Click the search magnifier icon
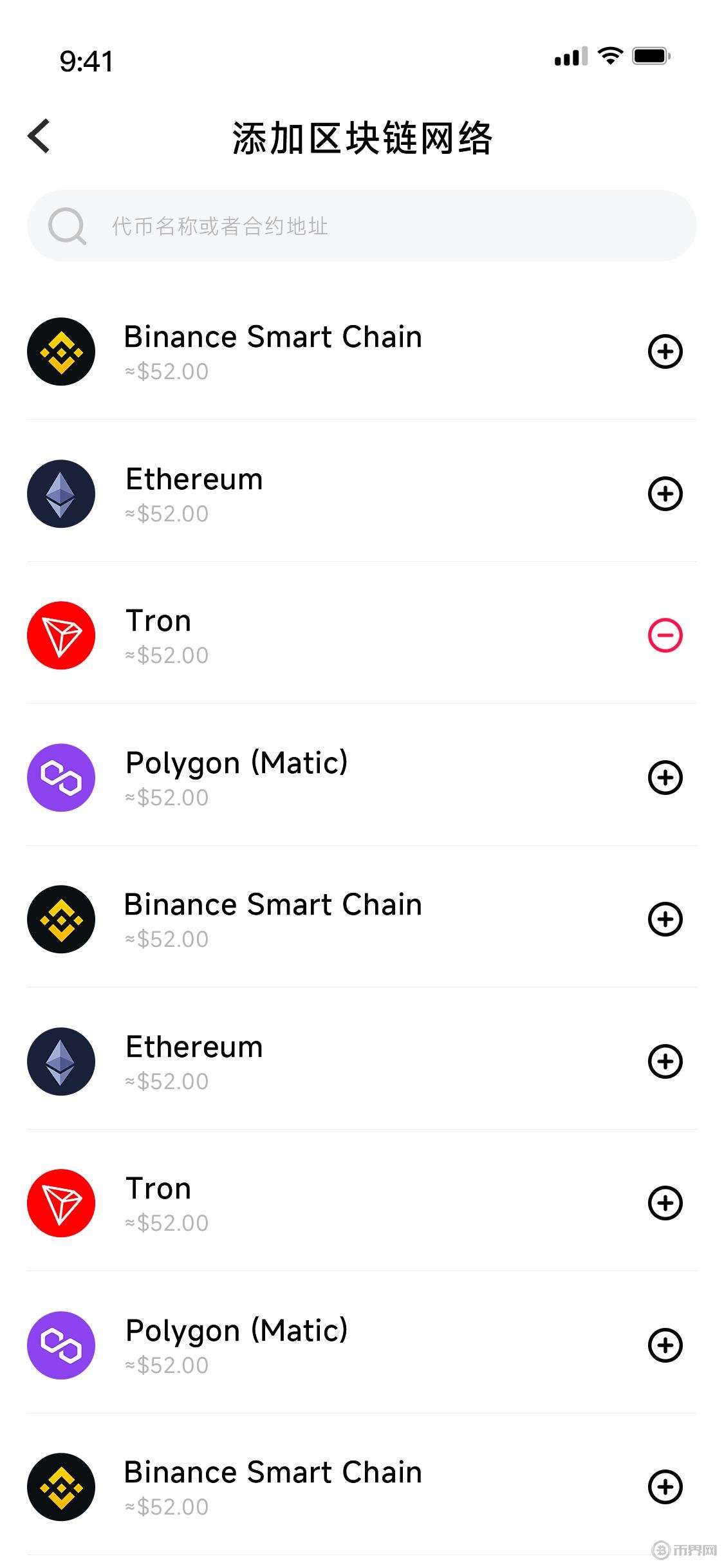Image resolution: width=724 pixels, height=1568 pixels. point(66,227)
